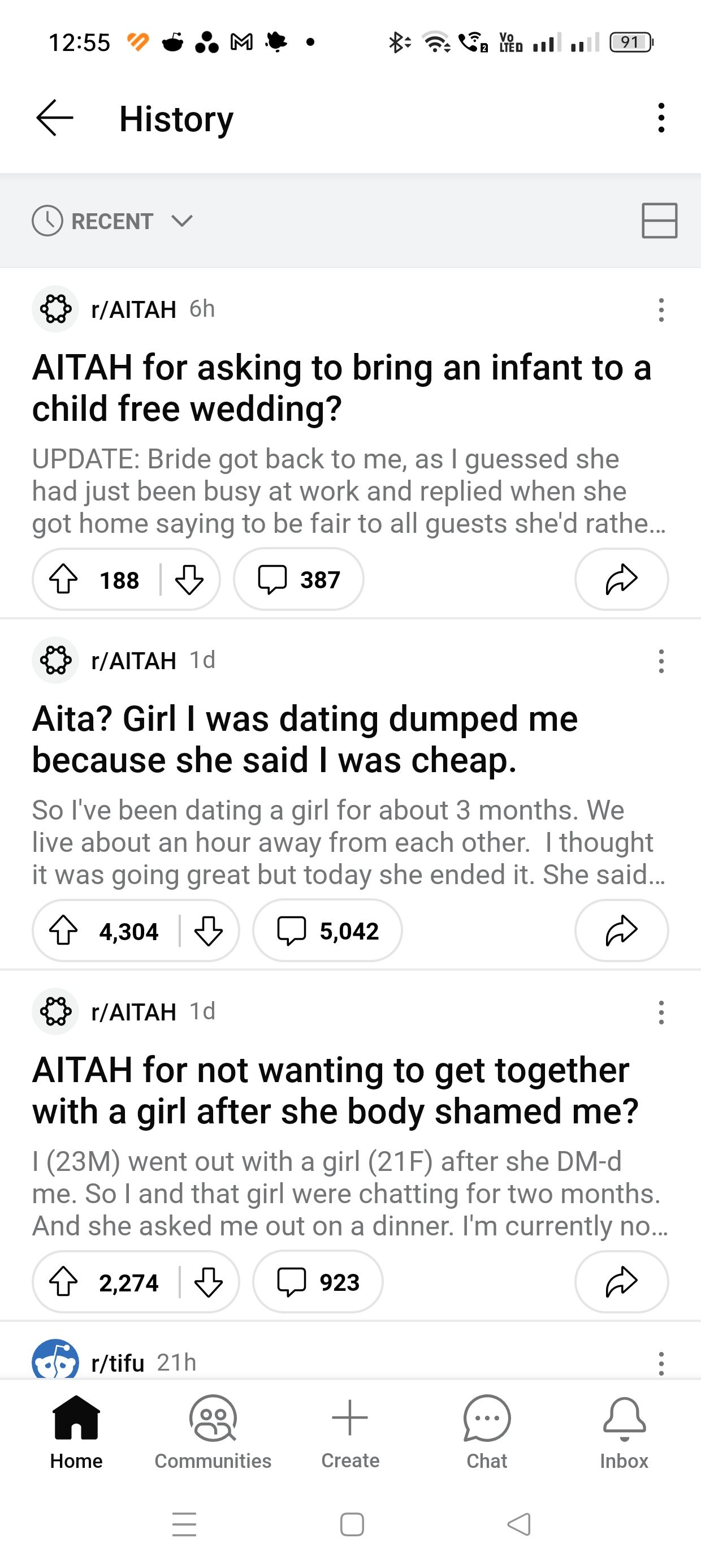View 923 comments on the body shamed post

click(318, 1282)
